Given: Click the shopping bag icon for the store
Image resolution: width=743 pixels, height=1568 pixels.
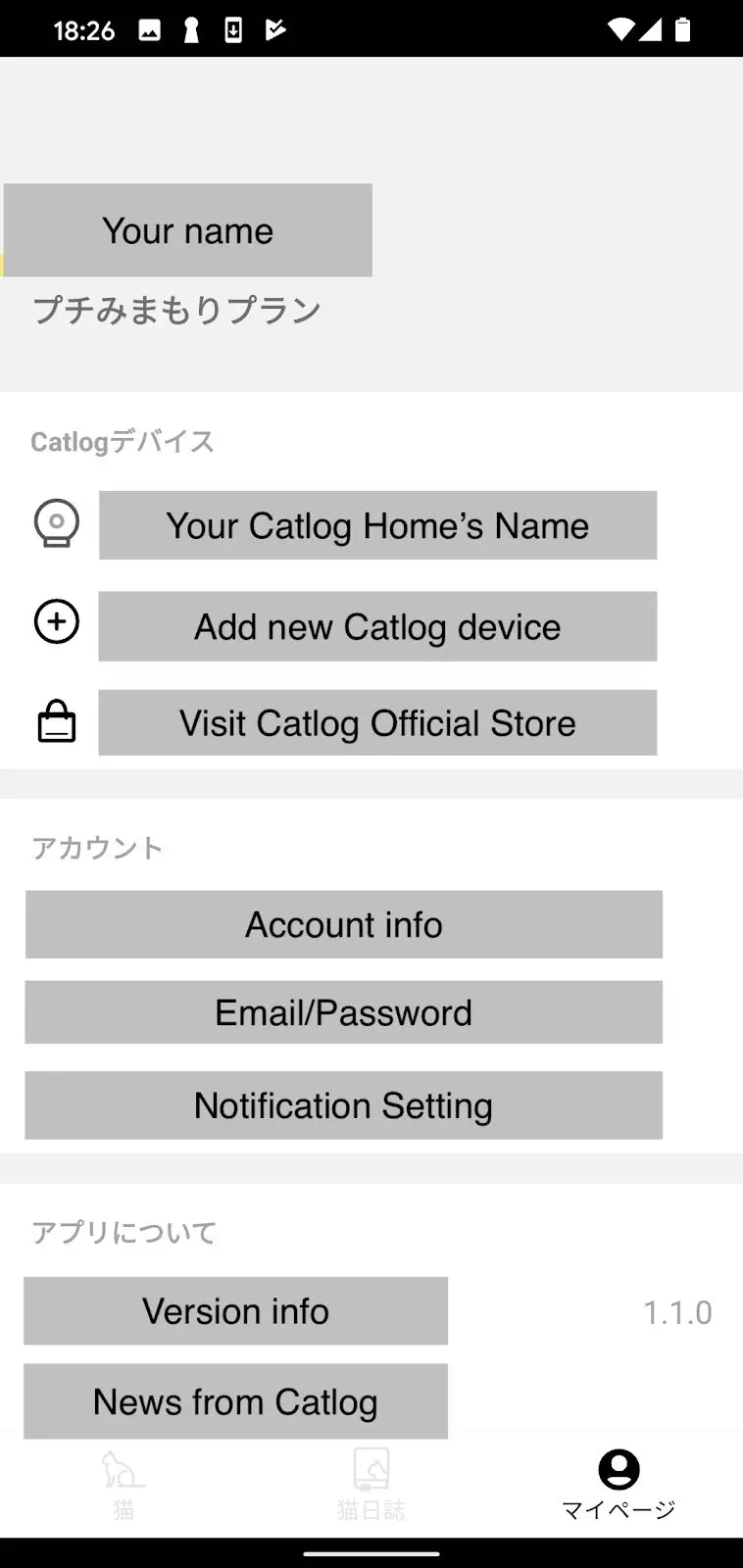Looking at the screenshot, I should [55, 722].
